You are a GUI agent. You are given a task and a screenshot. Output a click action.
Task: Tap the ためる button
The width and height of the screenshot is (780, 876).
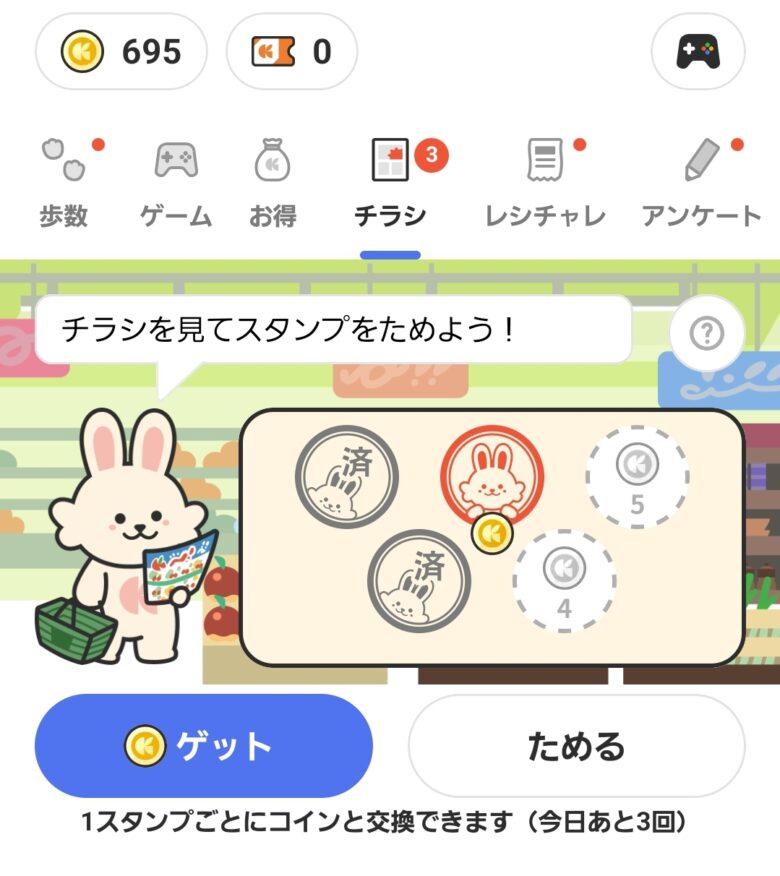coord(576,746)
